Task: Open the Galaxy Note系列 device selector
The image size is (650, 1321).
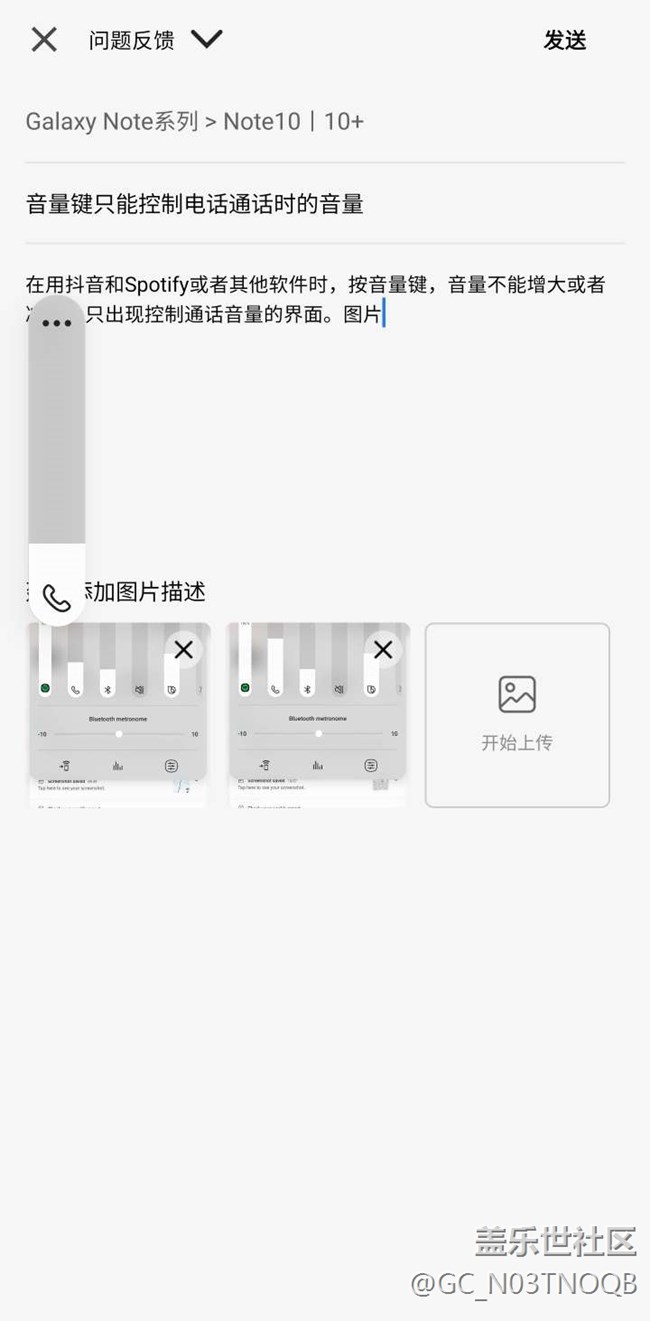Action: tap(195, 122)
